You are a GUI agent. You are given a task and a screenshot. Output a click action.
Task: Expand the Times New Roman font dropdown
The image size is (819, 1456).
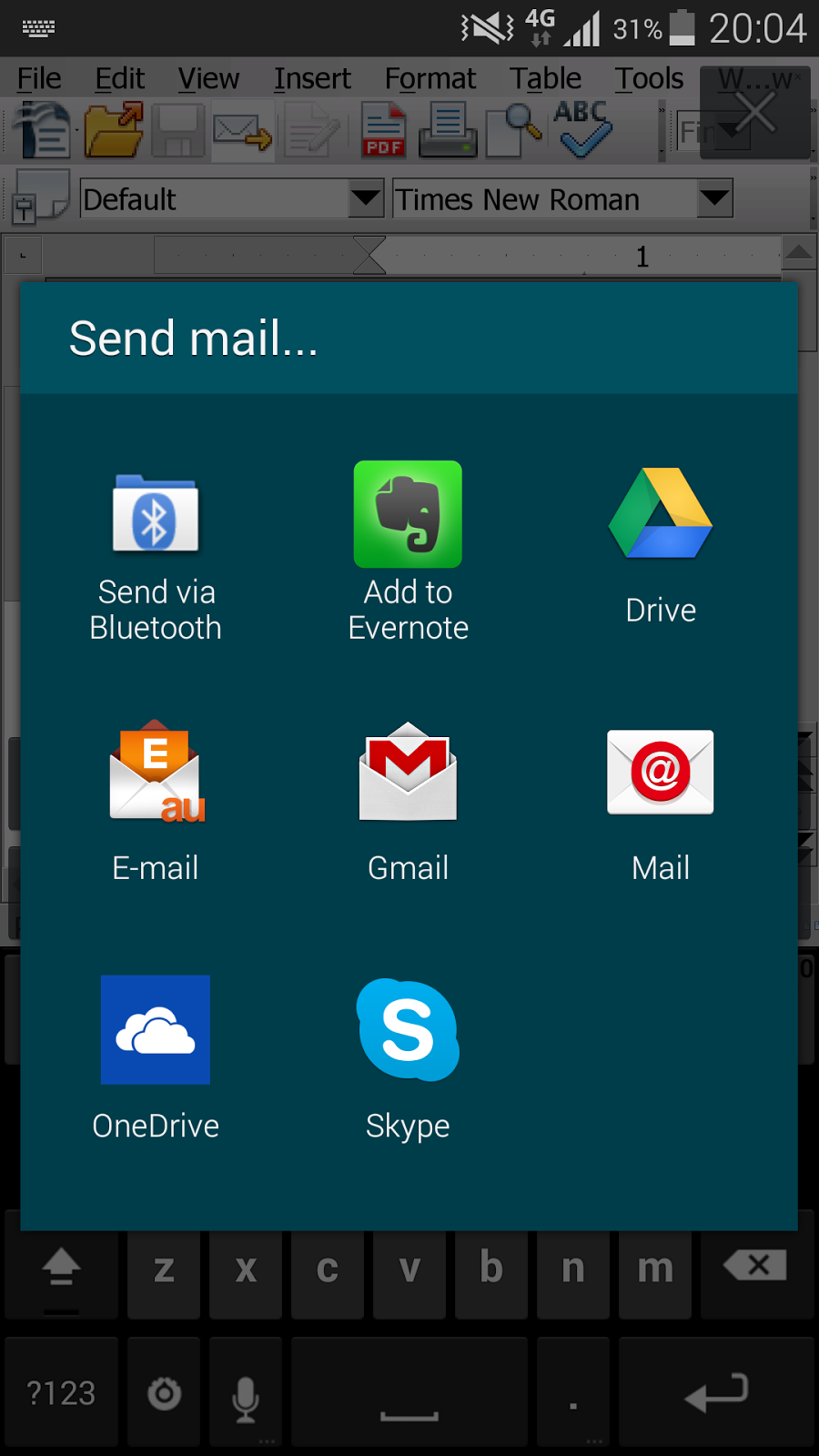pyautogui.click(x=715, y=197)
